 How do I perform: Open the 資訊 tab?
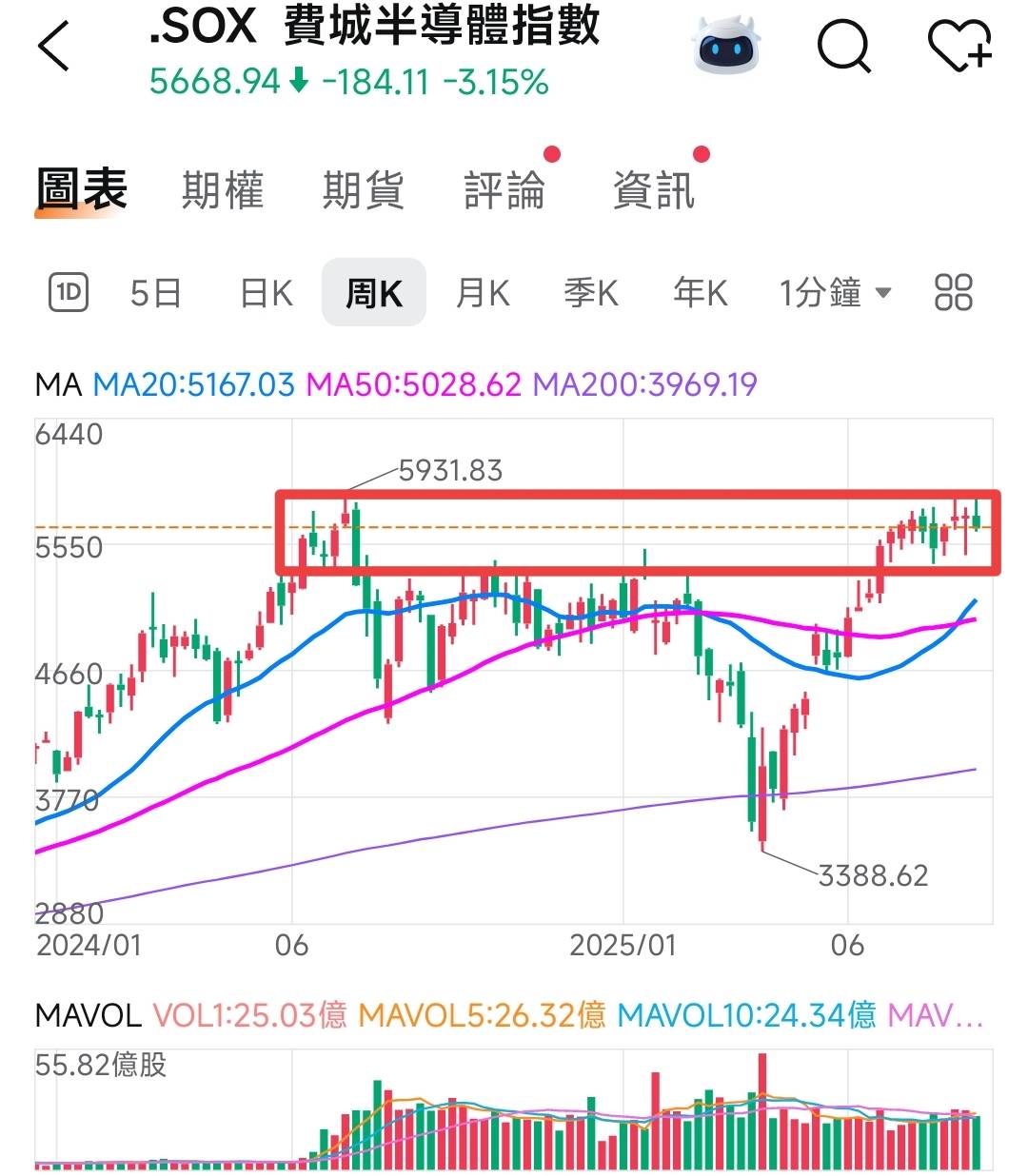(x=653, y=189)
